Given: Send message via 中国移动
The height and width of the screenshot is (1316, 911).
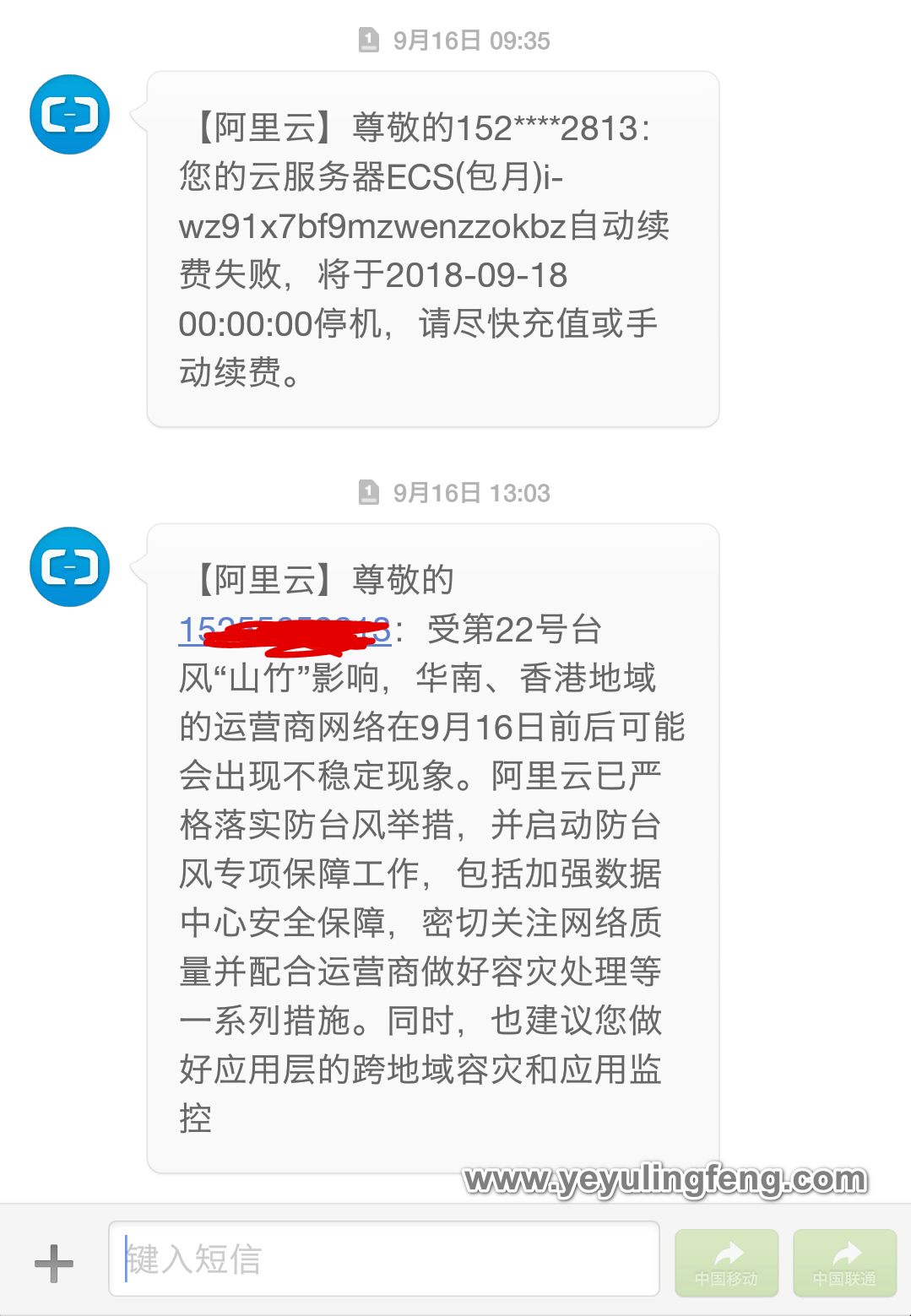Looking at the screenshot, I should pos(726,1263).
